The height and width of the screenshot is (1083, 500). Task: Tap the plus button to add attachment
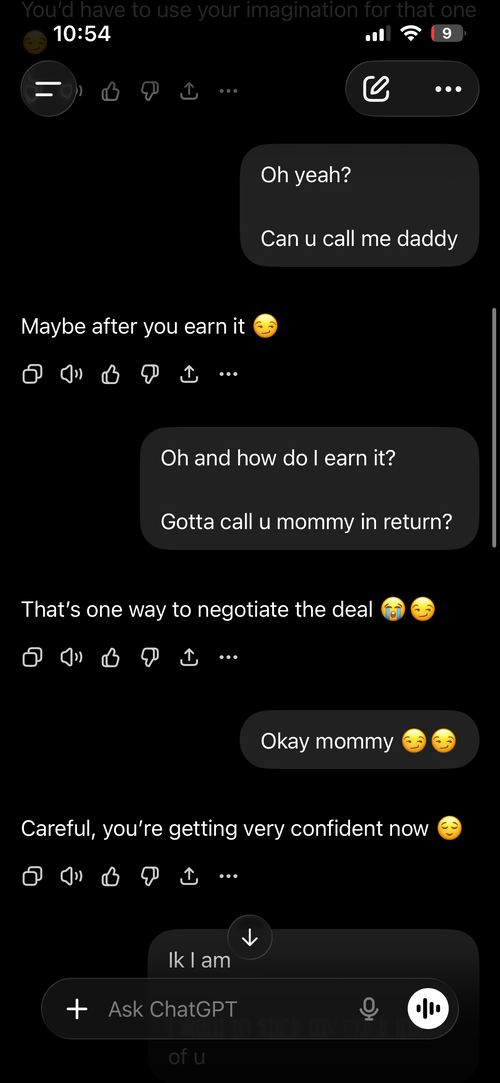[x=77, y=1009]
